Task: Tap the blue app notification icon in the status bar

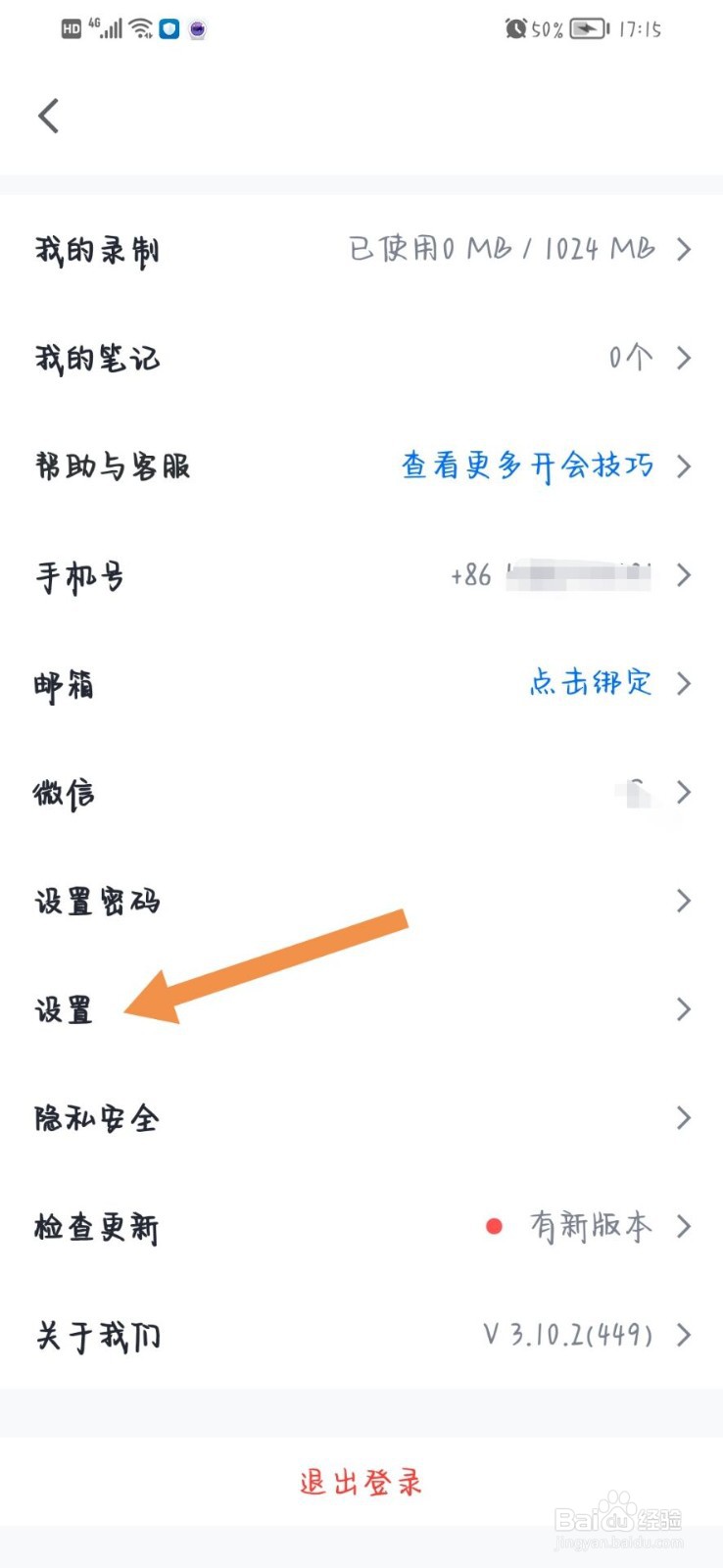Action: click(169, 29)
